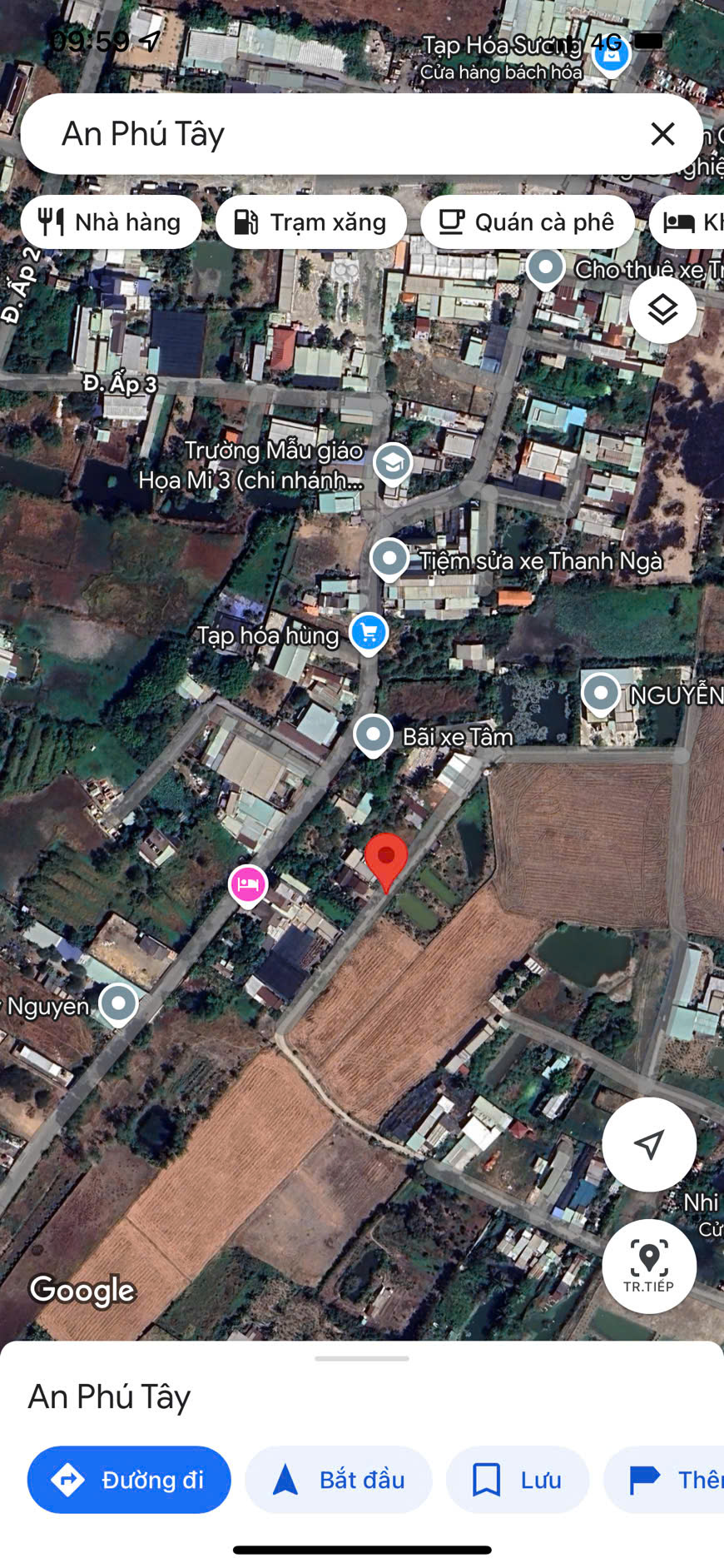Open Tạp Hóa Sương store marker
Screen dimensions: 724x1568
pos(611,55)
